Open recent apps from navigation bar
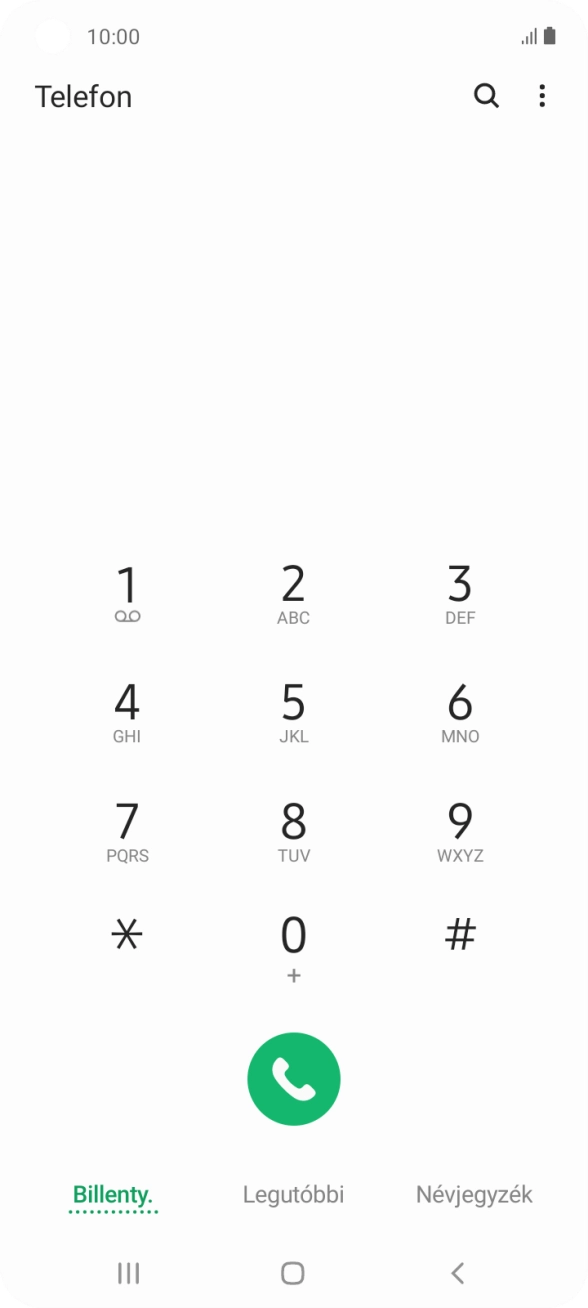The width and height of the screenshot is (588, 1308). click(128, 1273)
